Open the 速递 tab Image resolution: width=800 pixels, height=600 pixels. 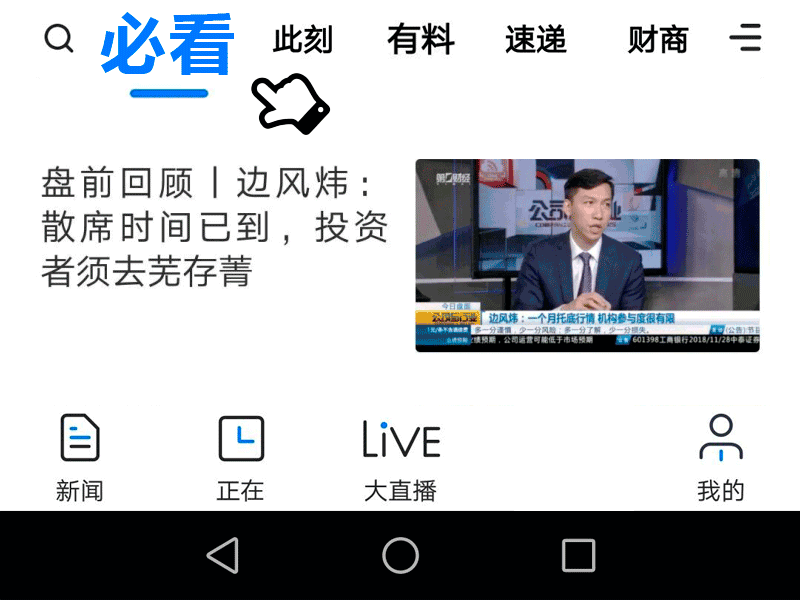click(536, 40)
